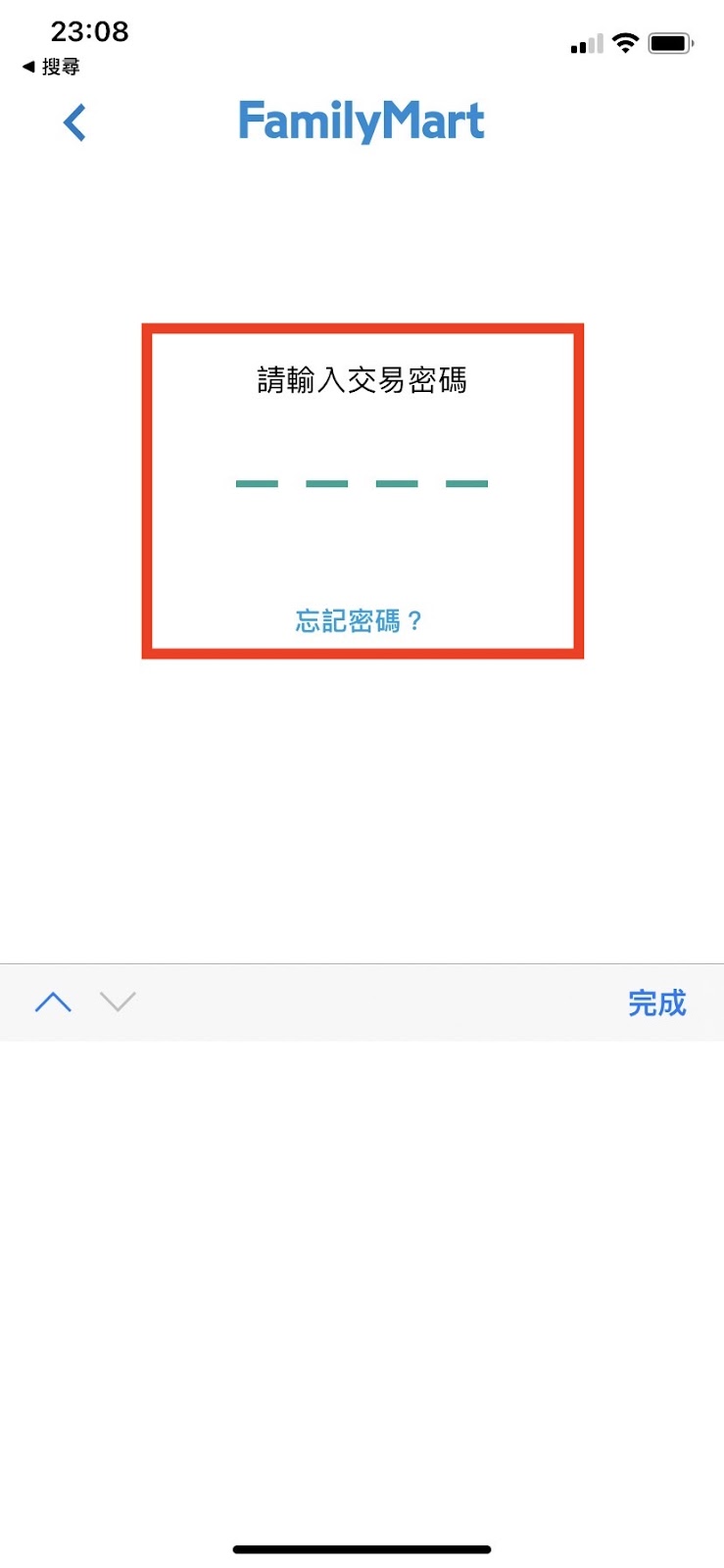
Task: Open the 忘記密碼? link
Action: 359,621
